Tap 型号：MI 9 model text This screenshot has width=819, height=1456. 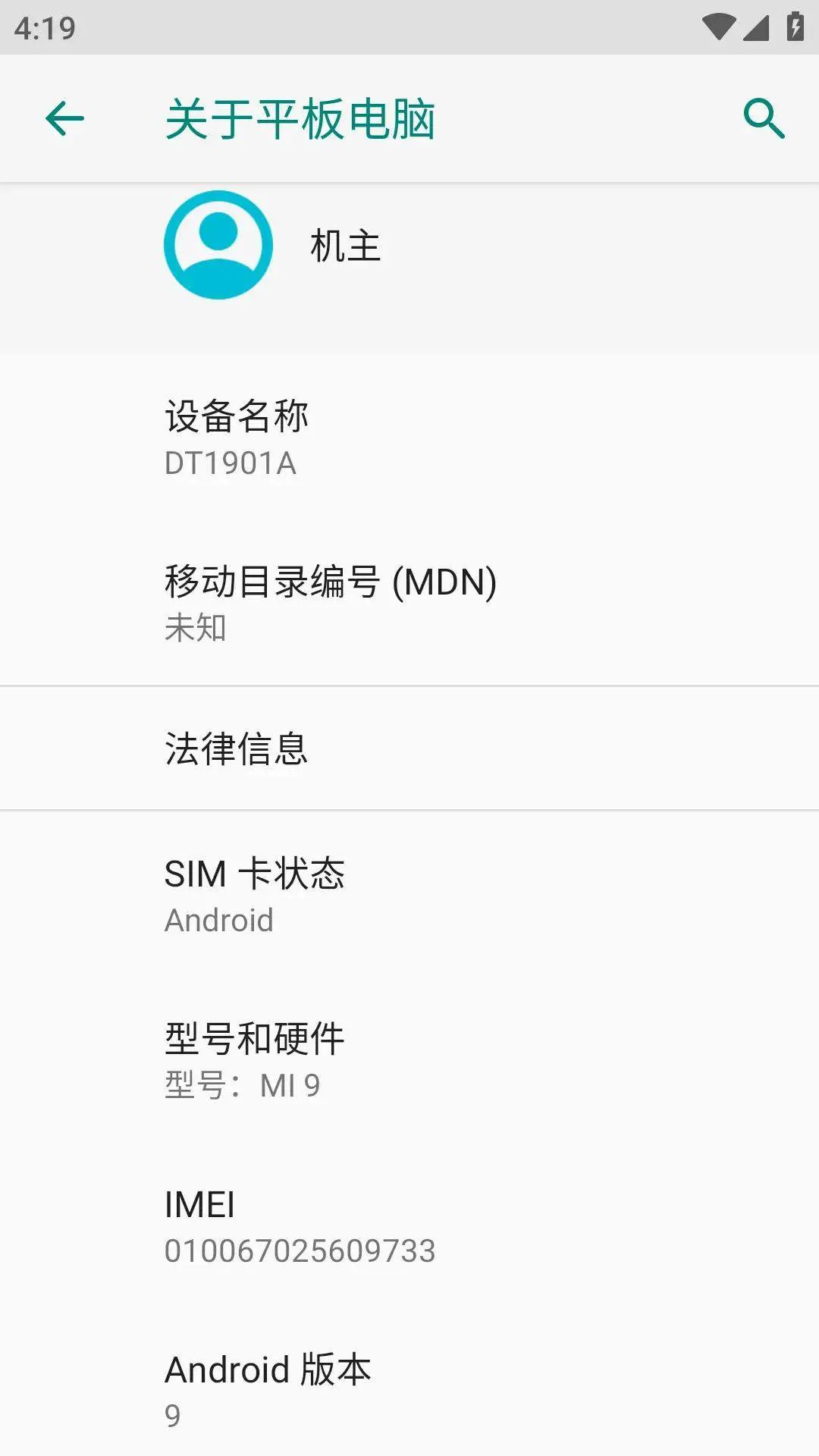tap(243, 1084)
